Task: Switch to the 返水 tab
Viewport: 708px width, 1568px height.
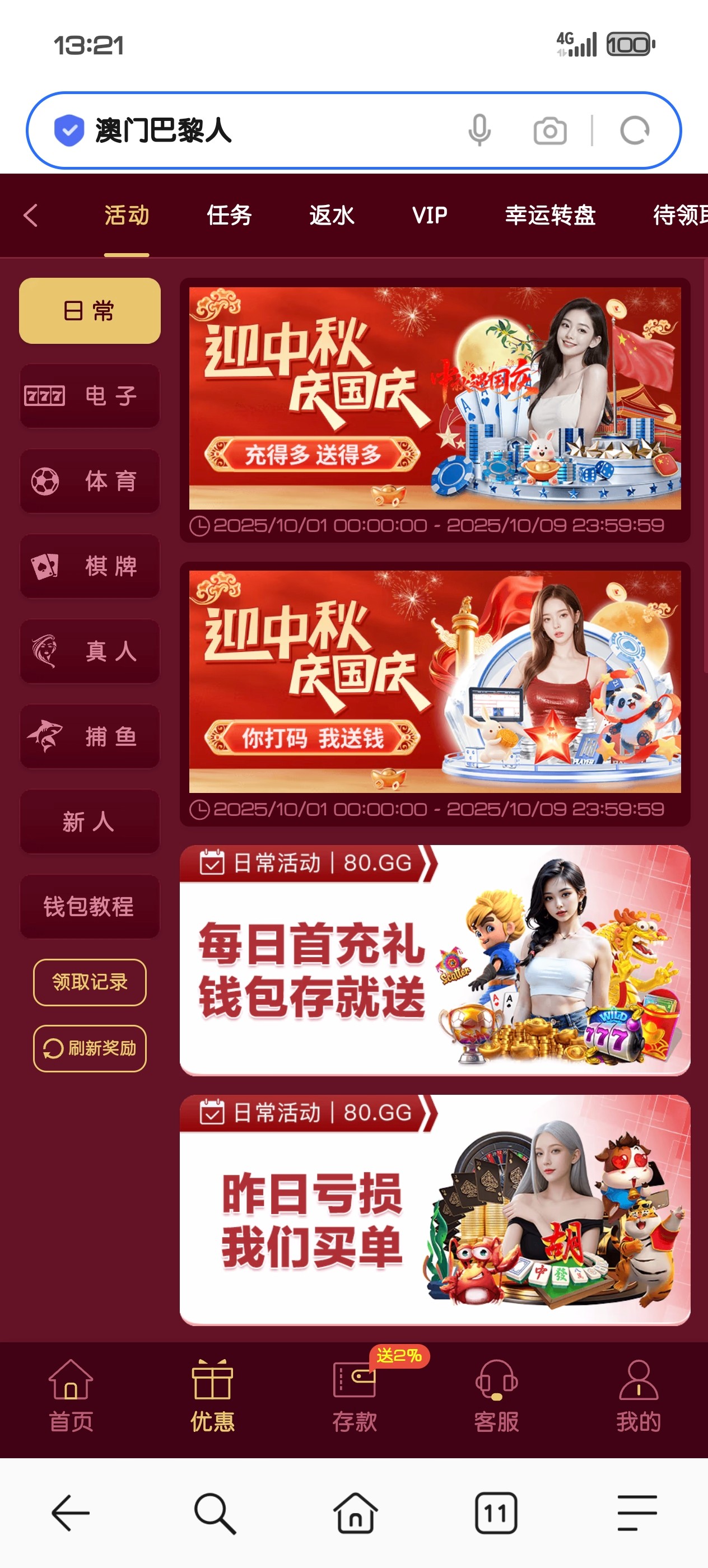Action: pyautogui.click(x=331, y=216)
